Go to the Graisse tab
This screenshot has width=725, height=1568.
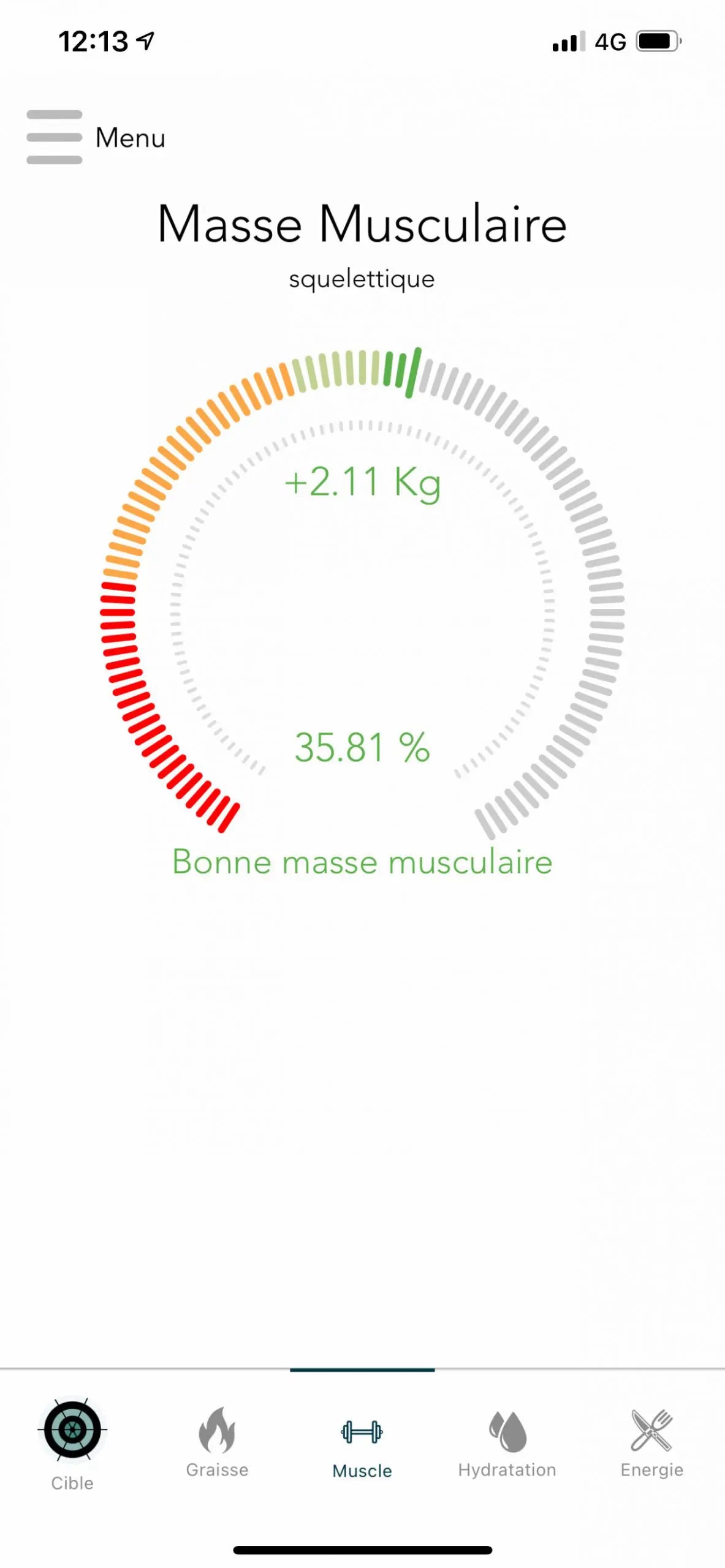point(217,1442)
